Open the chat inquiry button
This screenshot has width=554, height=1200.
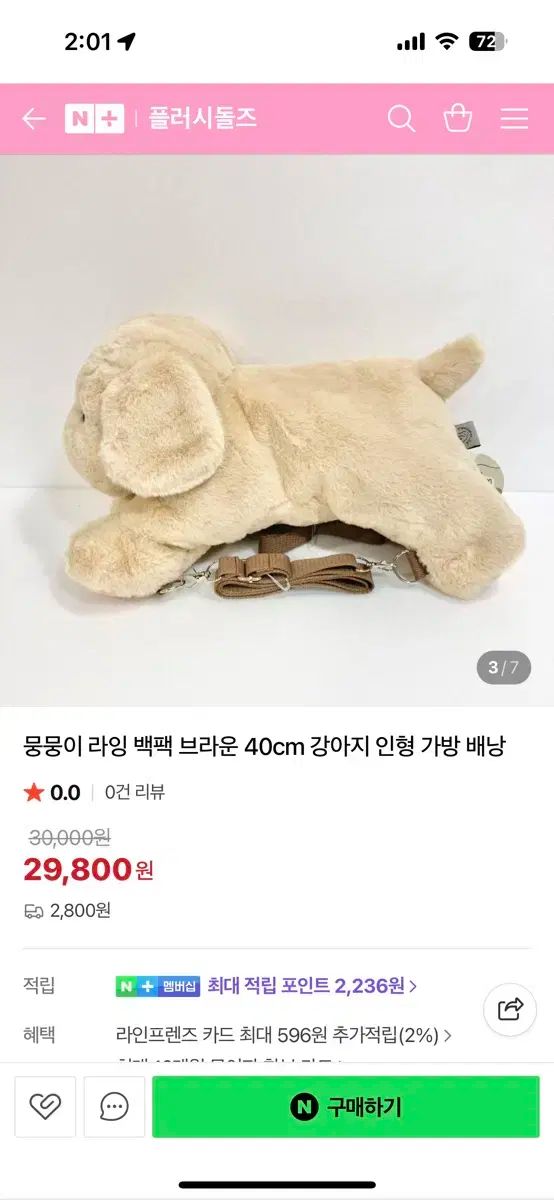(x=114, y=1107)
